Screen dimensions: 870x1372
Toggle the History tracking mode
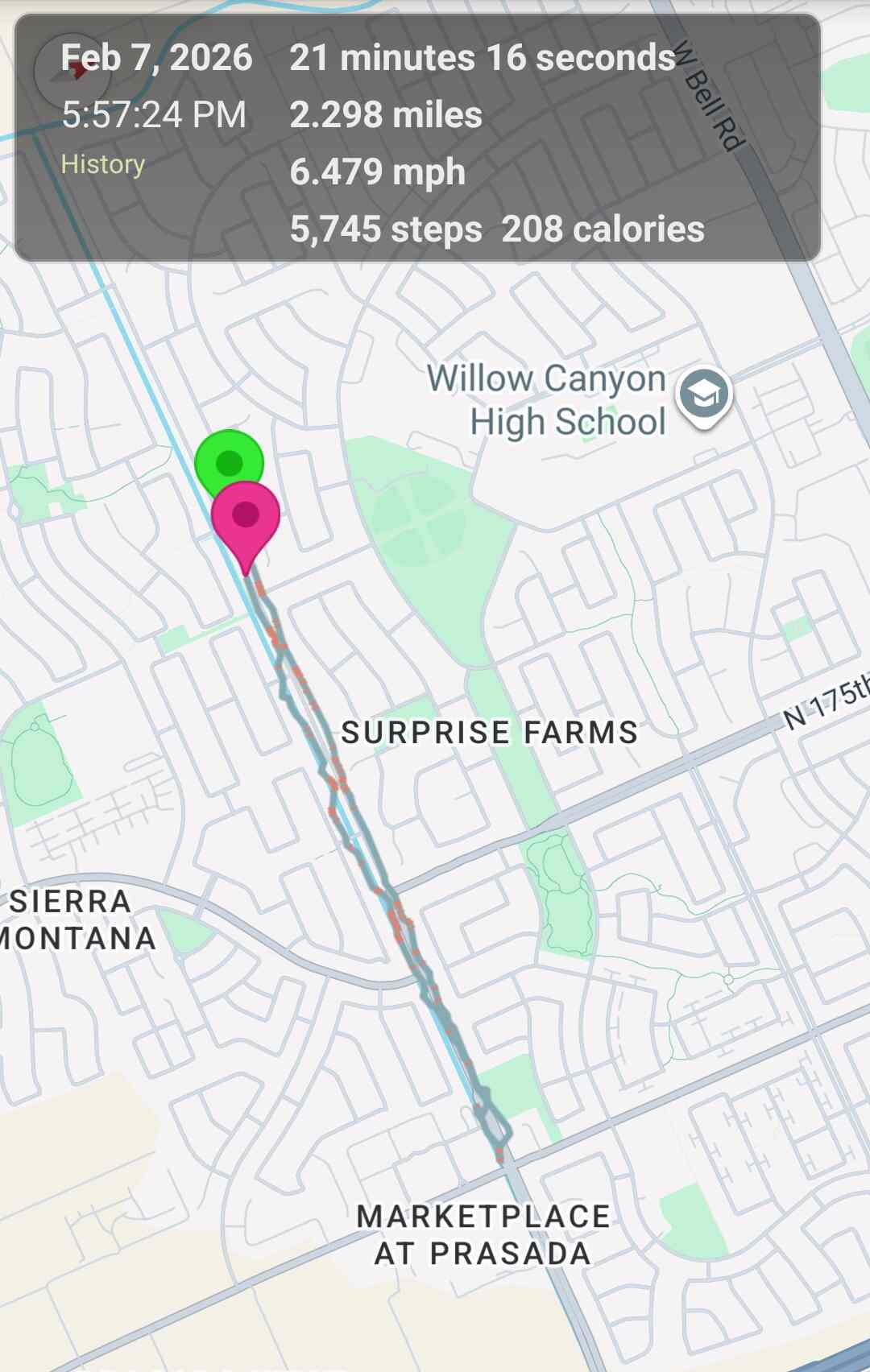(x=103, y=164)
